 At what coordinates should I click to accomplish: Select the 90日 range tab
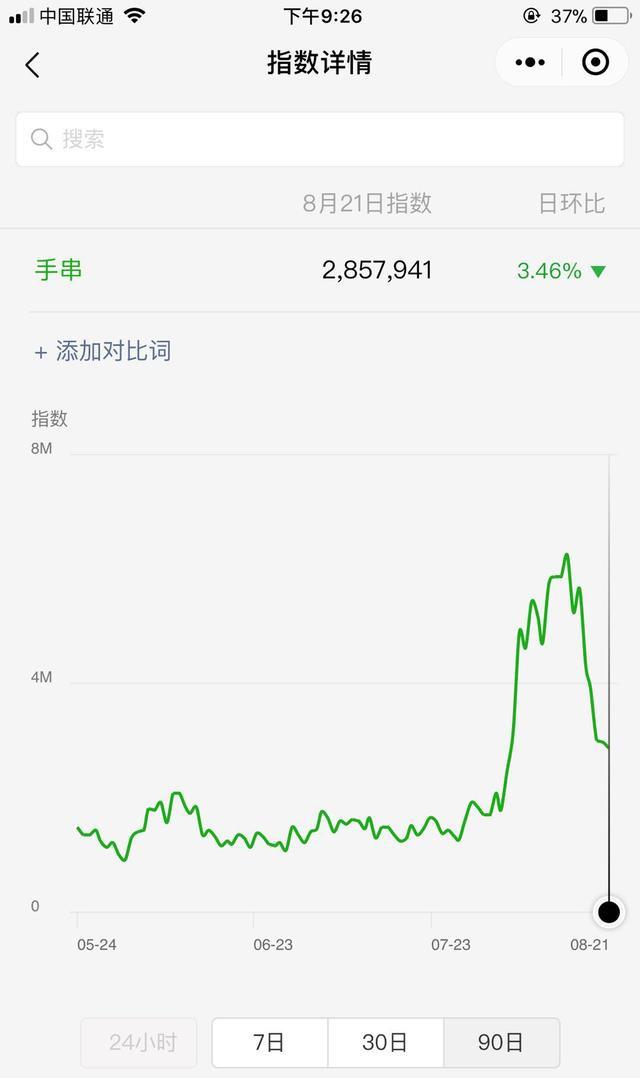point(501,1043)
